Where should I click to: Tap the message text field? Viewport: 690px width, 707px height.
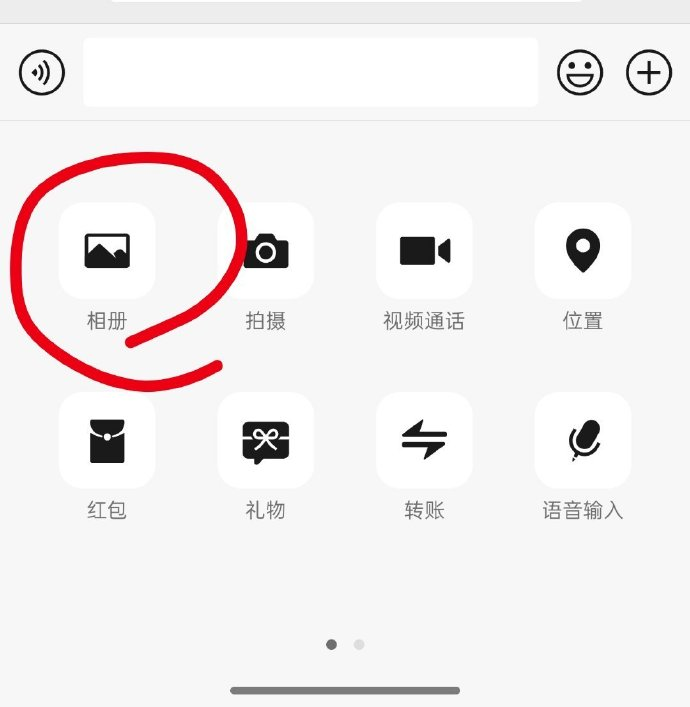point(310,73)
